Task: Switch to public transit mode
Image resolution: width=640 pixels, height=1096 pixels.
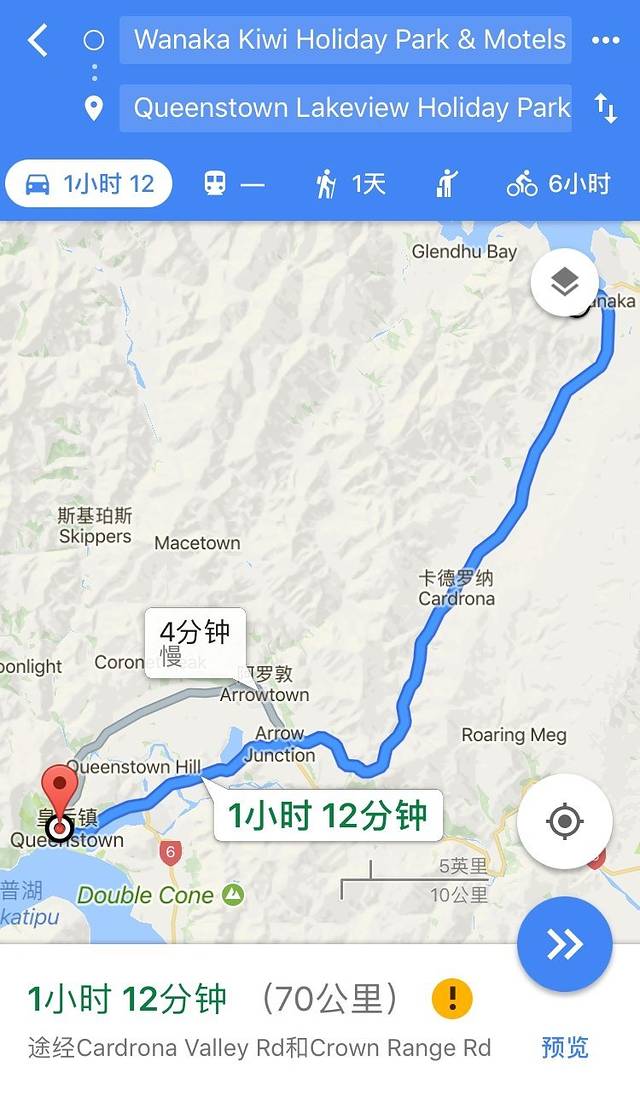Action: pos(234,184)
